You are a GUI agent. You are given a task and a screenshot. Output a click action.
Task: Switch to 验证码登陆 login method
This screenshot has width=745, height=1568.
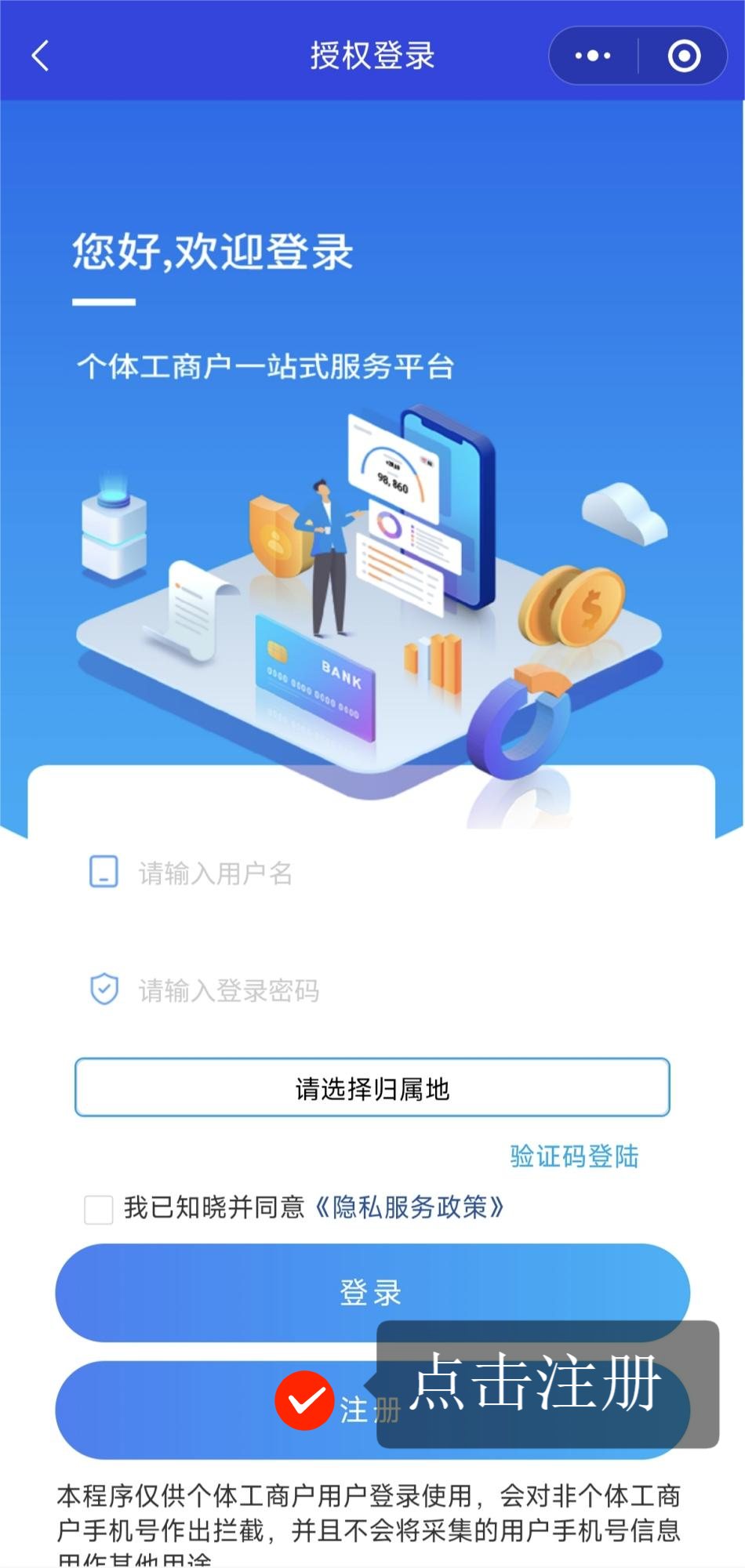(574, 1156)
